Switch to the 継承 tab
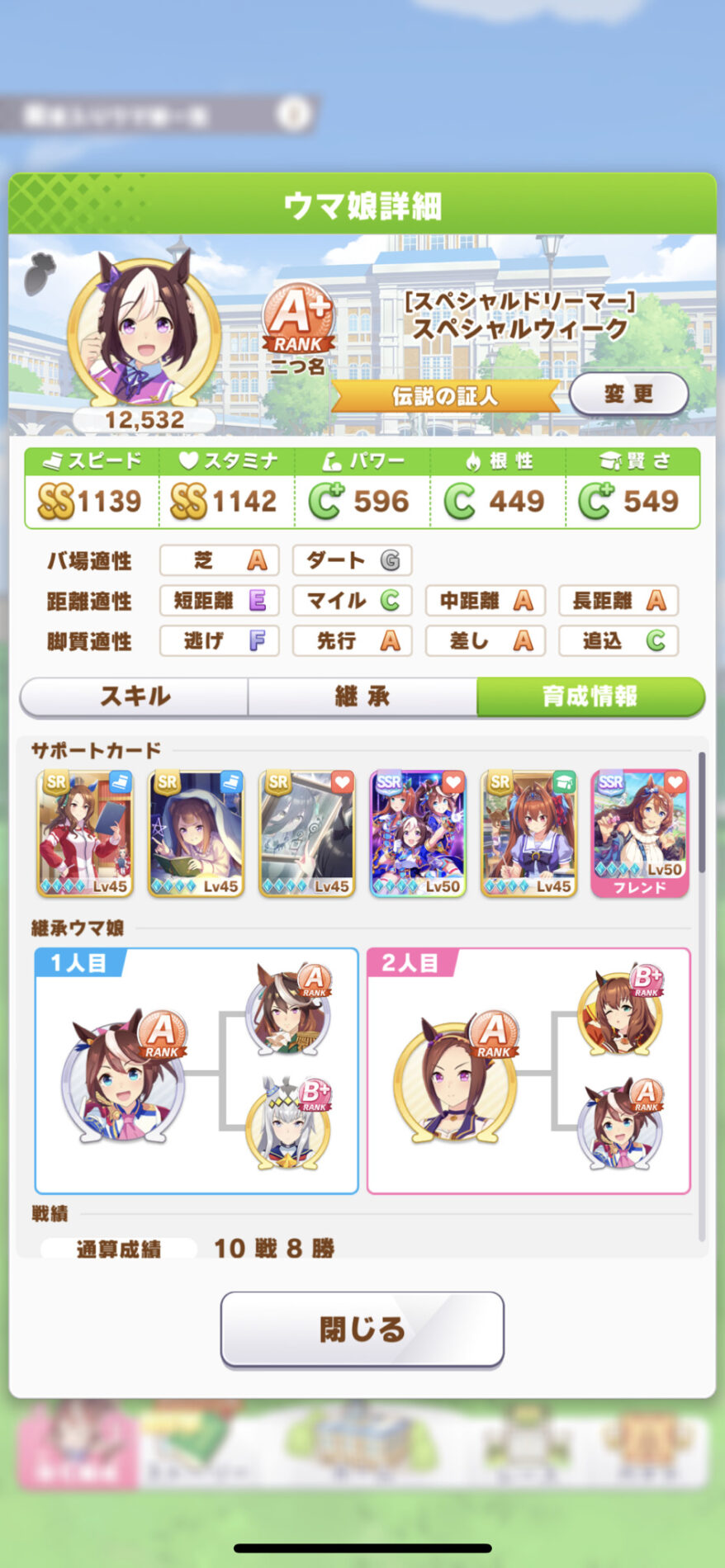The height and width of the screenshot is (1568, 725). pyautogui.click(x=362, y=697)
